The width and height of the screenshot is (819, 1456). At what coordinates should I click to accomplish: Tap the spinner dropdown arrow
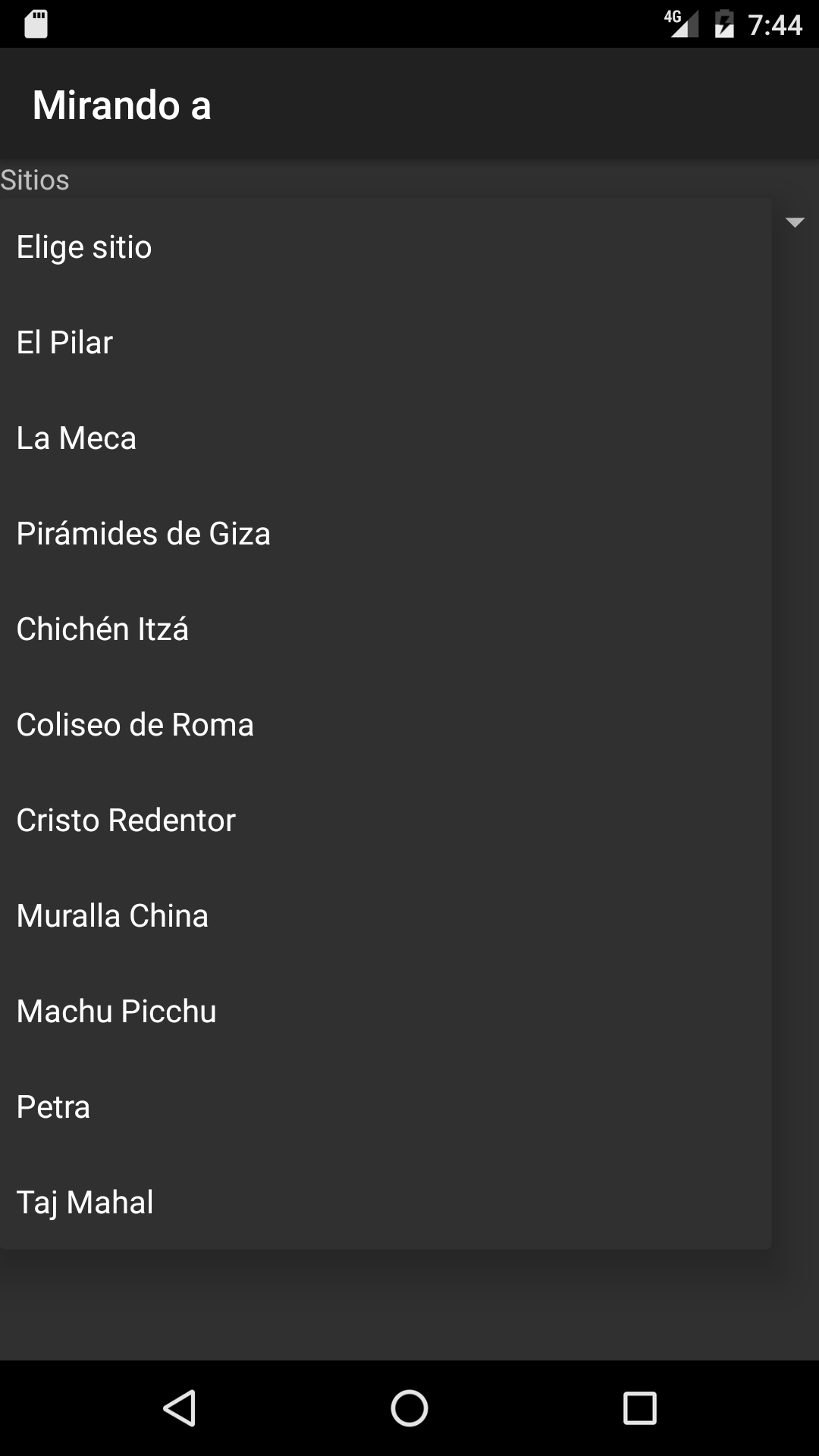(x=795, y=222)
